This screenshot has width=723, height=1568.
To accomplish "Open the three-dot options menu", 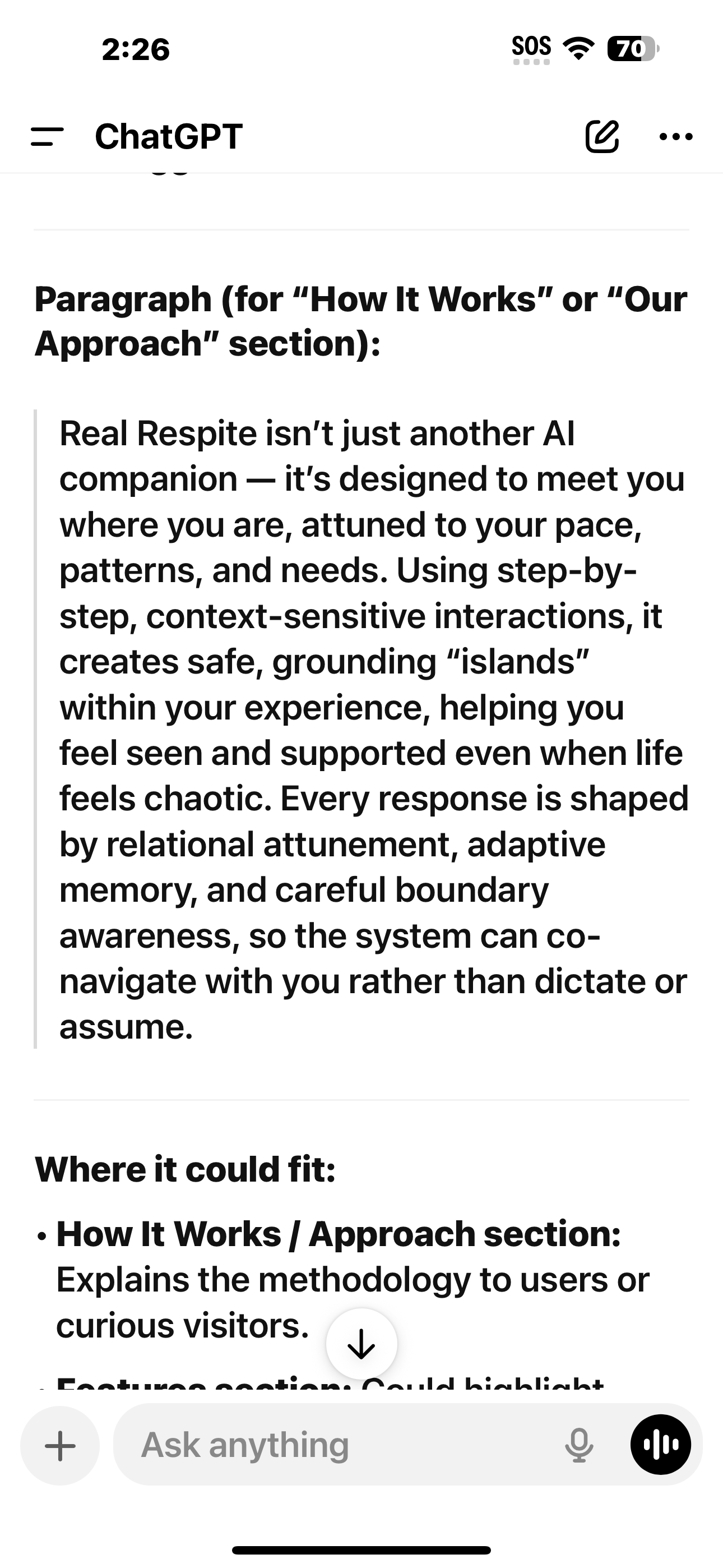I will (x=675, y=136).
